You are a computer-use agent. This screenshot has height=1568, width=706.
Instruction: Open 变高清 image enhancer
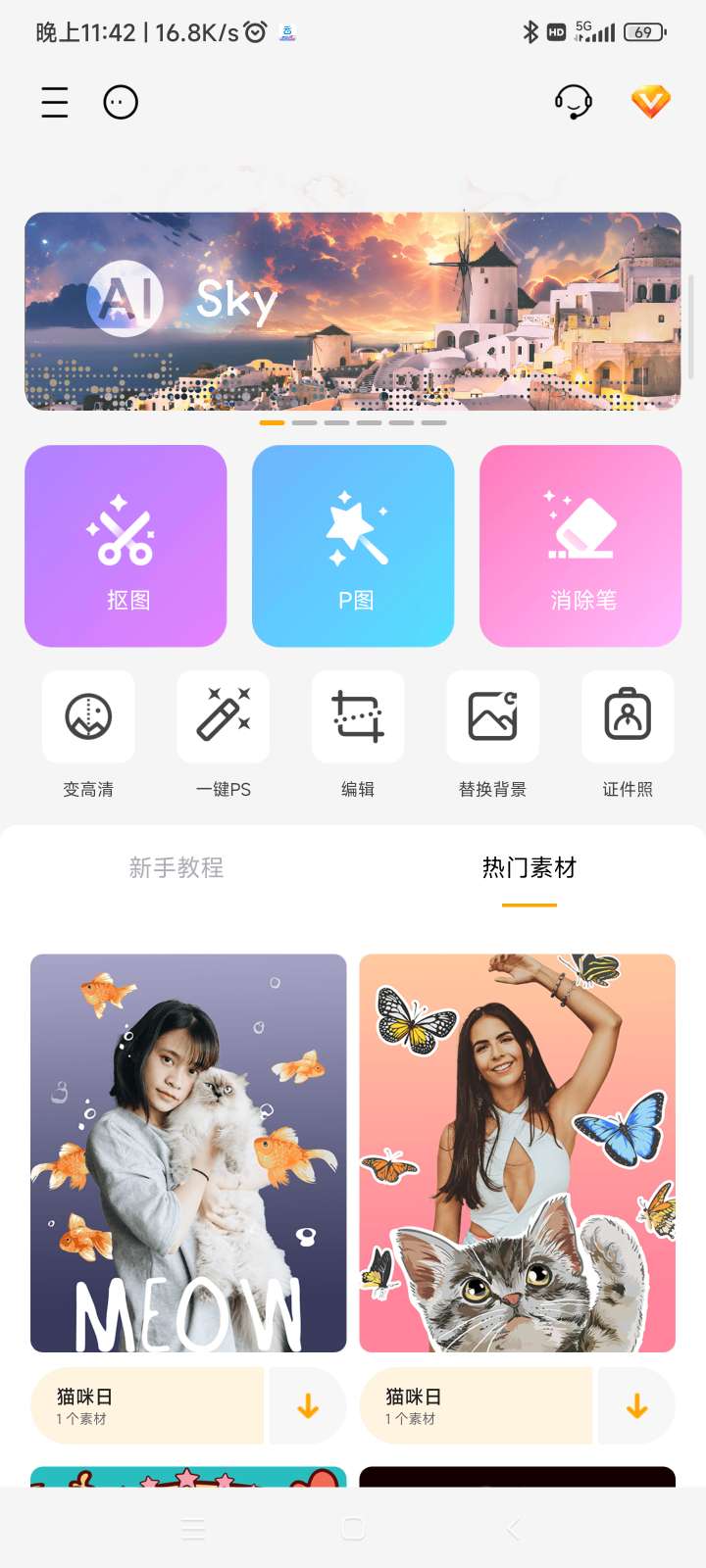pyautogui.click(x=88, y=718)
